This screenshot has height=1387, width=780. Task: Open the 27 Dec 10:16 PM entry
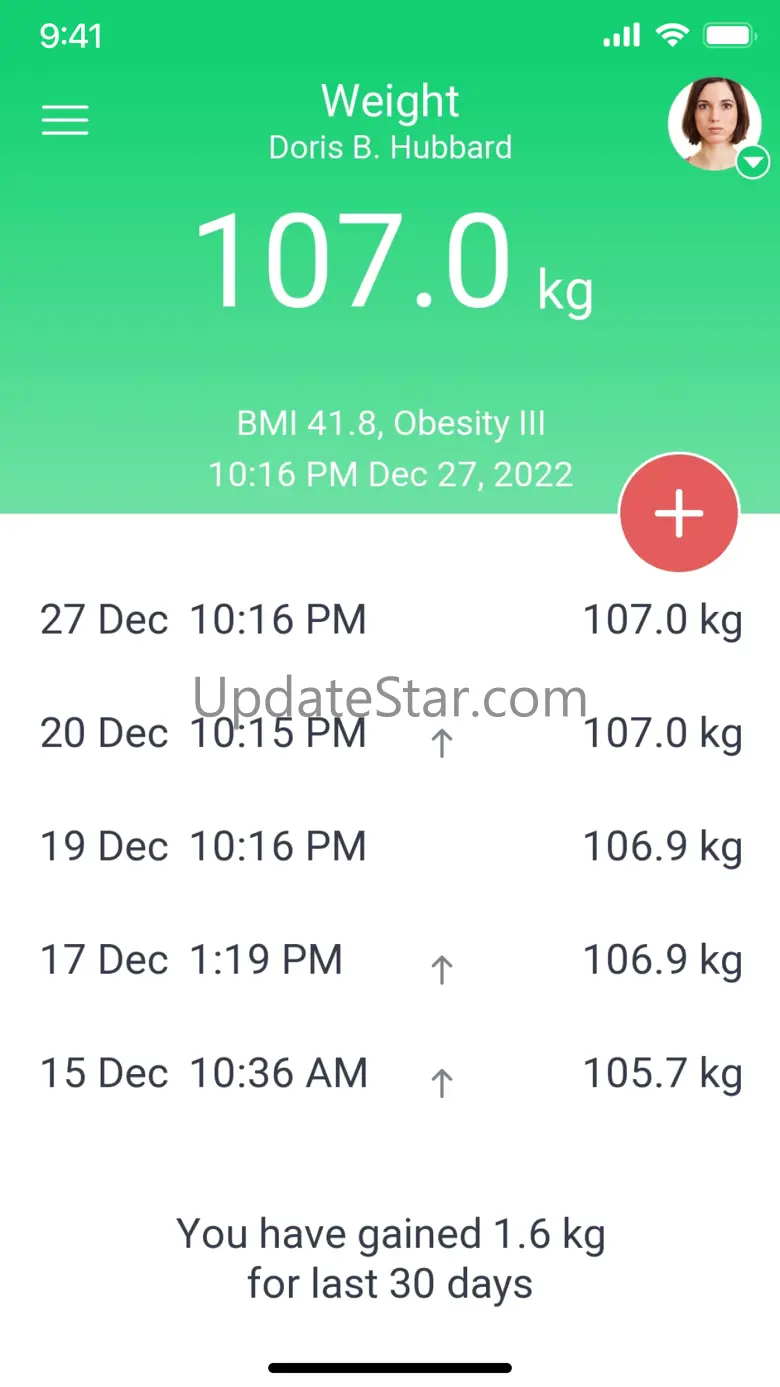click(390, 620)
